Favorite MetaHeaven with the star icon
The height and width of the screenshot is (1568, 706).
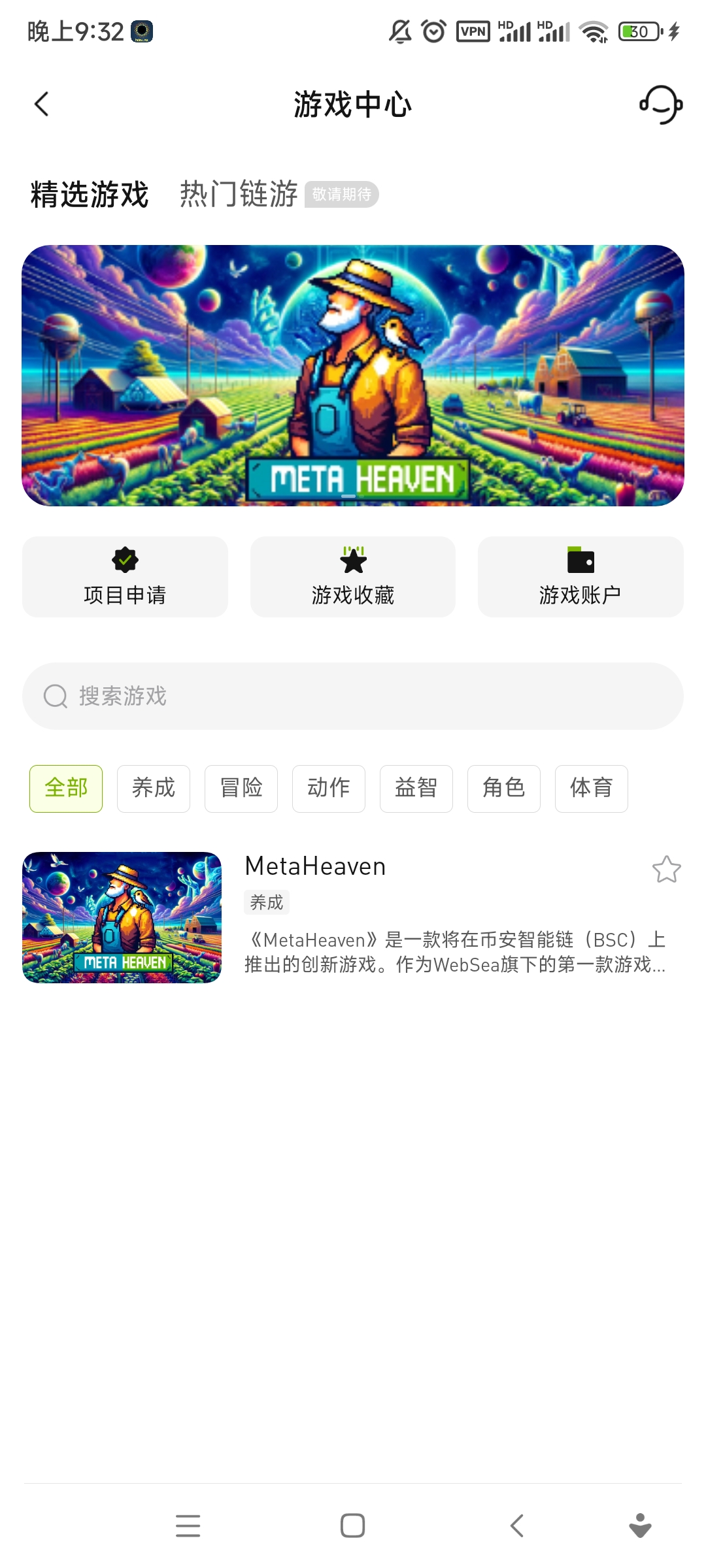666,870
